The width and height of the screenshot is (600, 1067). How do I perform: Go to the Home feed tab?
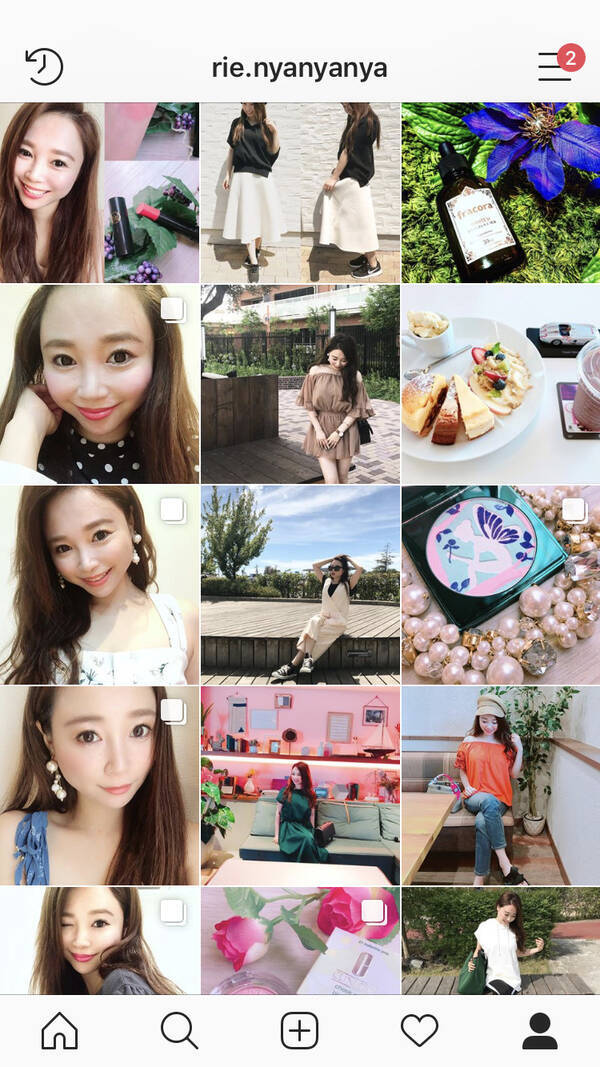pyautogui.click(x=60, y=1030)
